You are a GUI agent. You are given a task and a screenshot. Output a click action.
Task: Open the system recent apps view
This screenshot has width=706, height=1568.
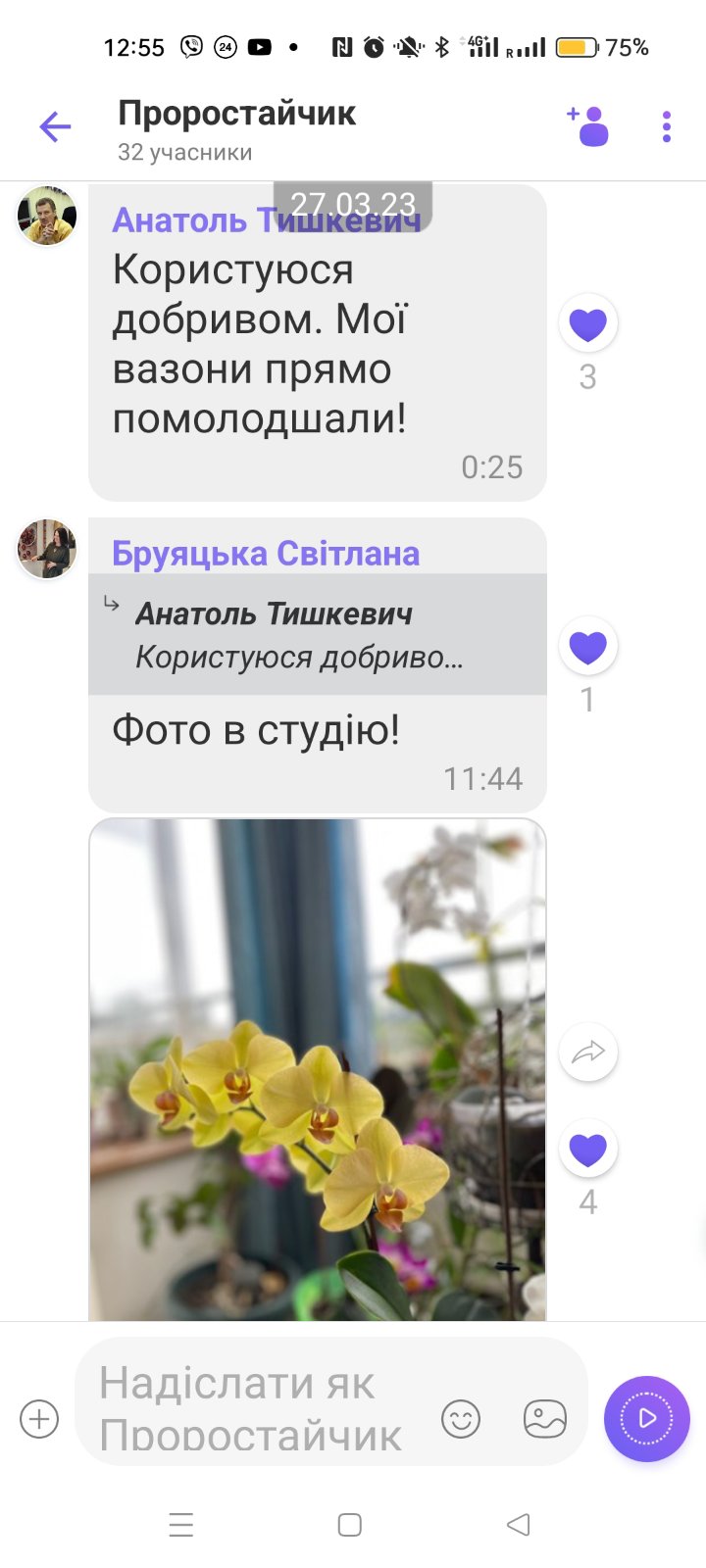pyautogui.click(x=181, y=1525)
